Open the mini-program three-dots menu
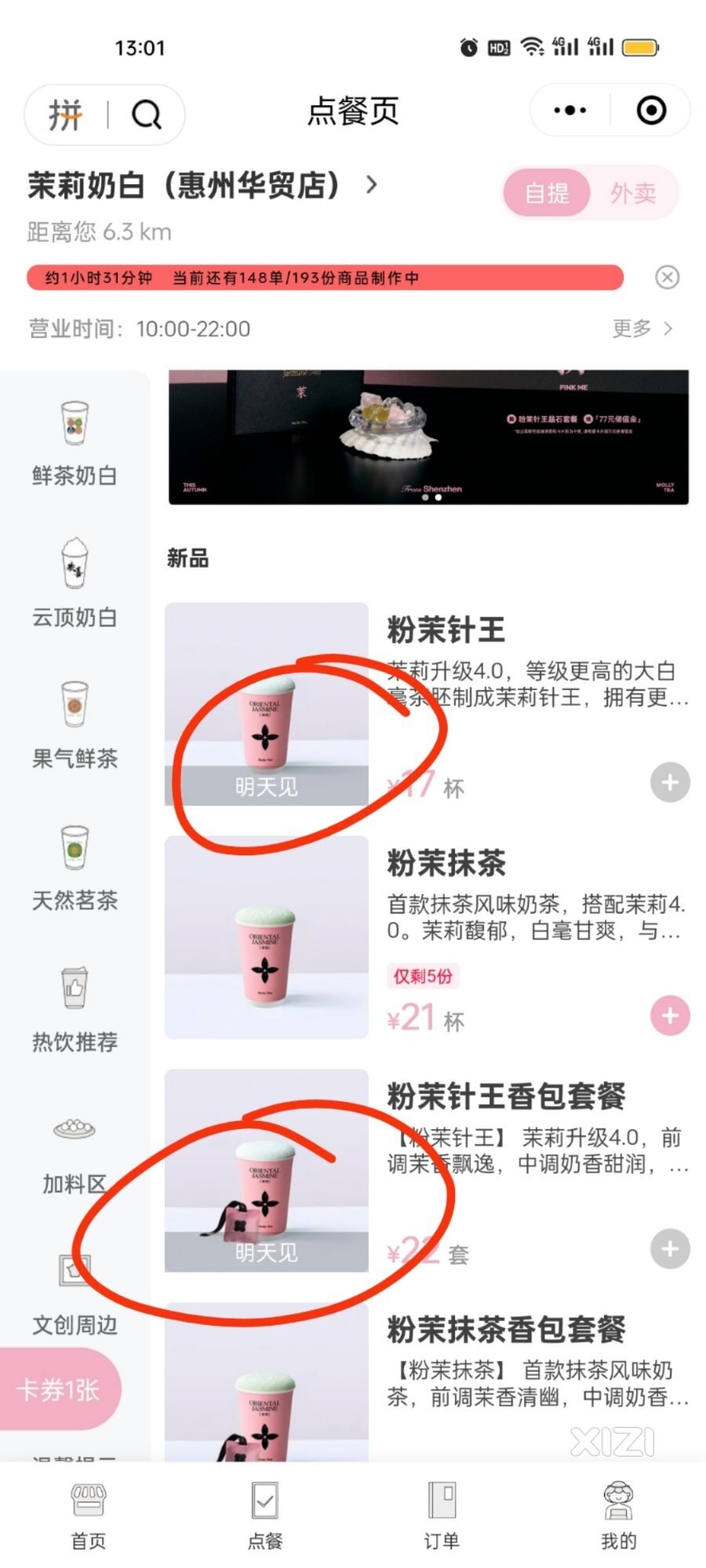 click(570, 111)
